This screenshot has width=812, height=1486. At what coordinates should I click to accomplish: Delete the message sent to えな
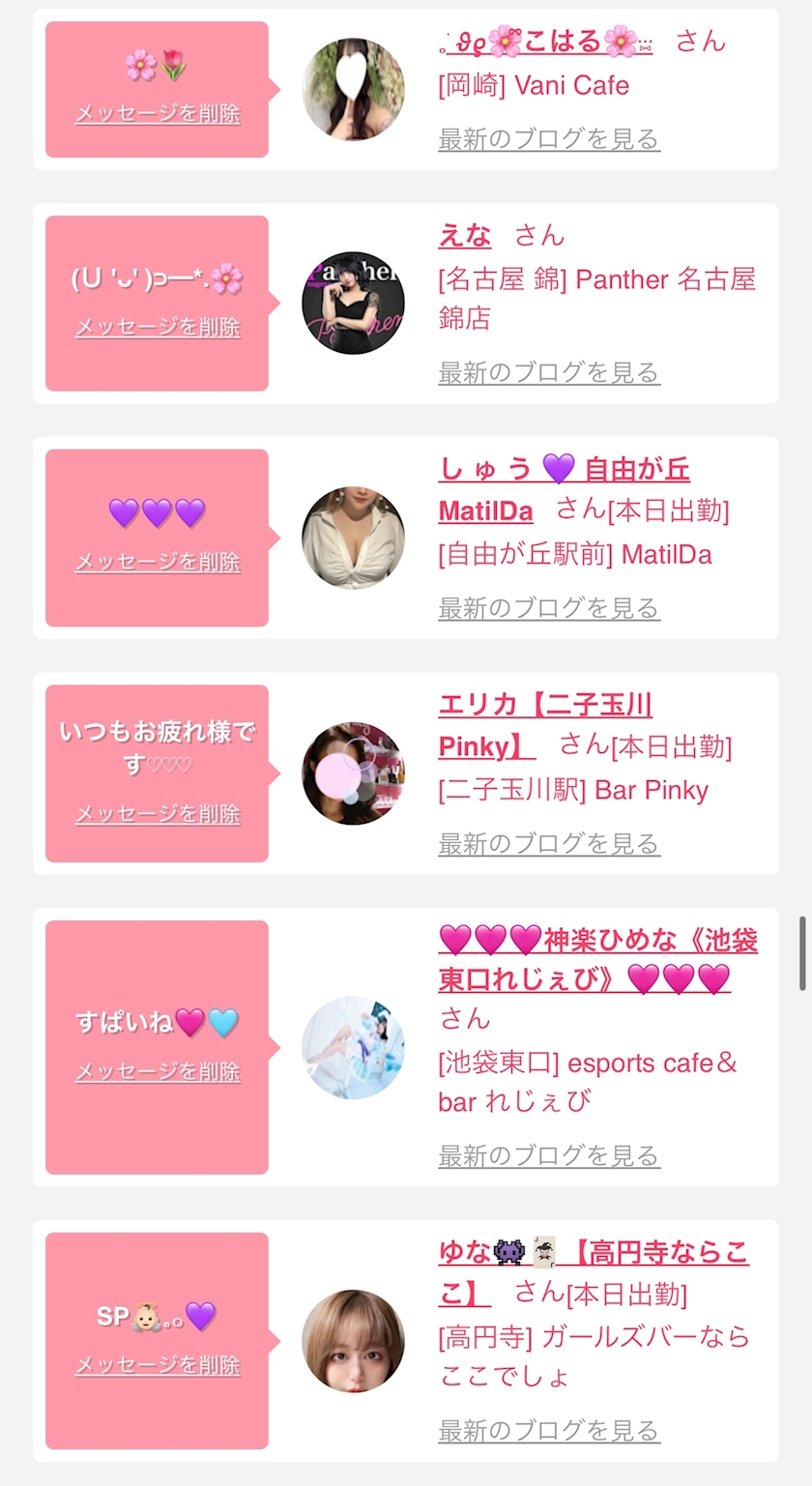point(158,328)
